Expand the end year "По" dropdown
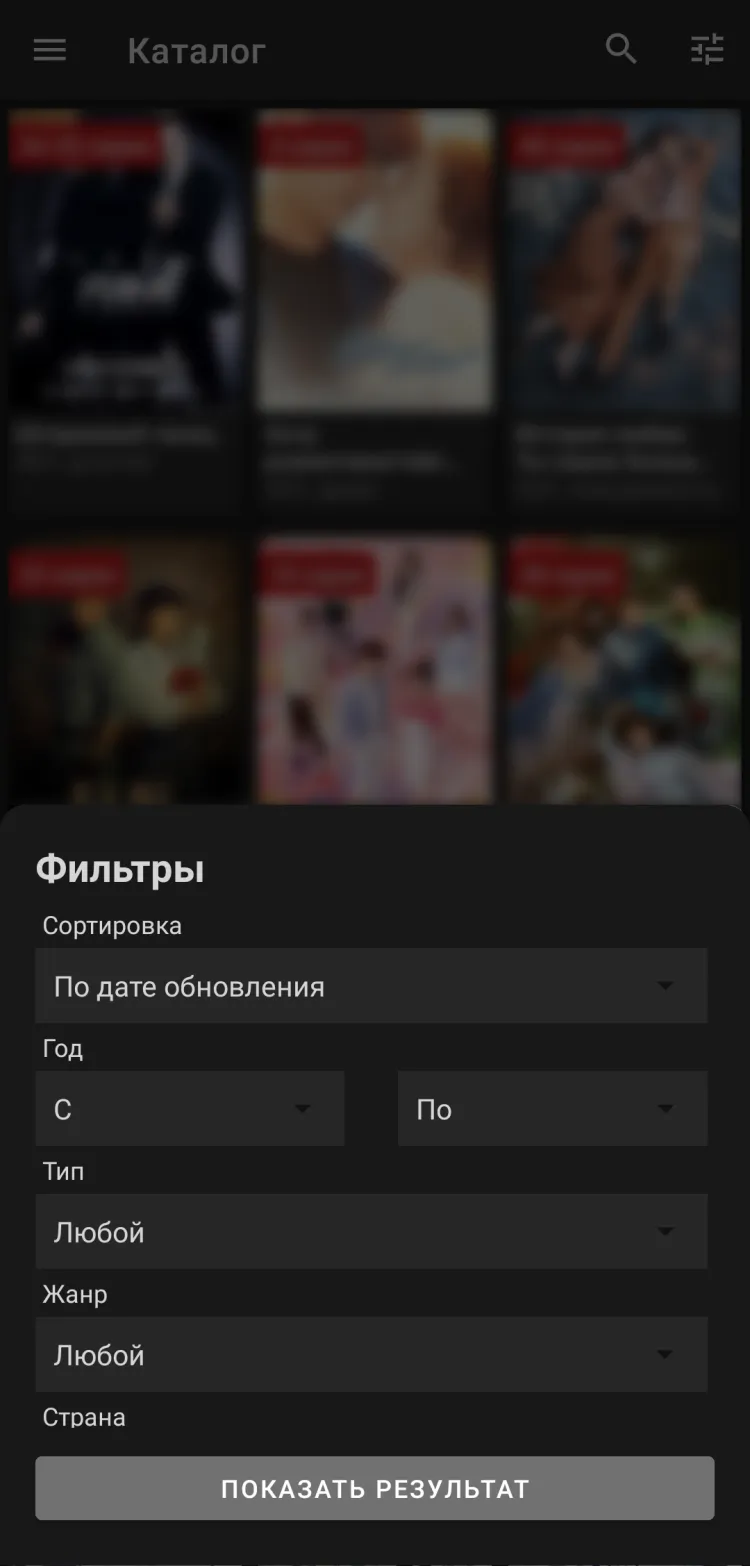 pos(552,1109)
